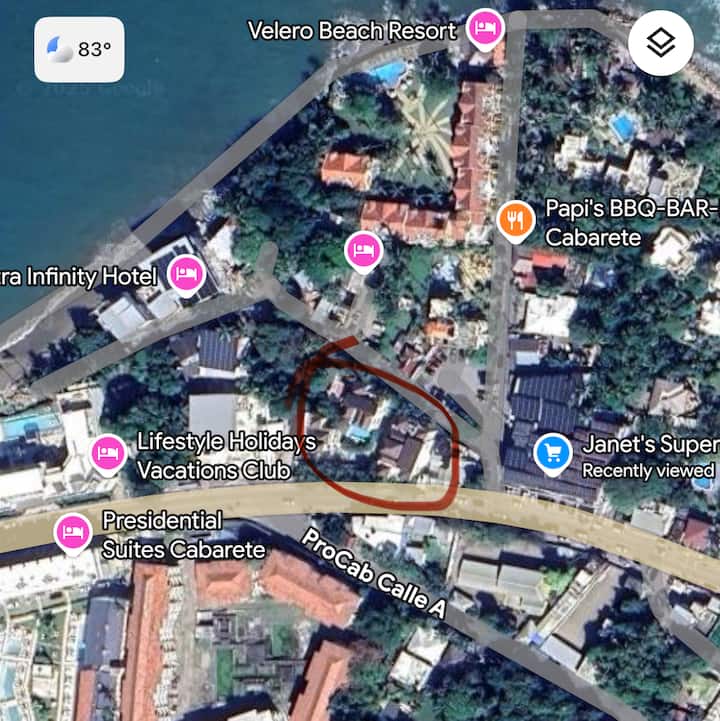Open the map layers button
Screen dimensions: 720x721
(660, 43)
